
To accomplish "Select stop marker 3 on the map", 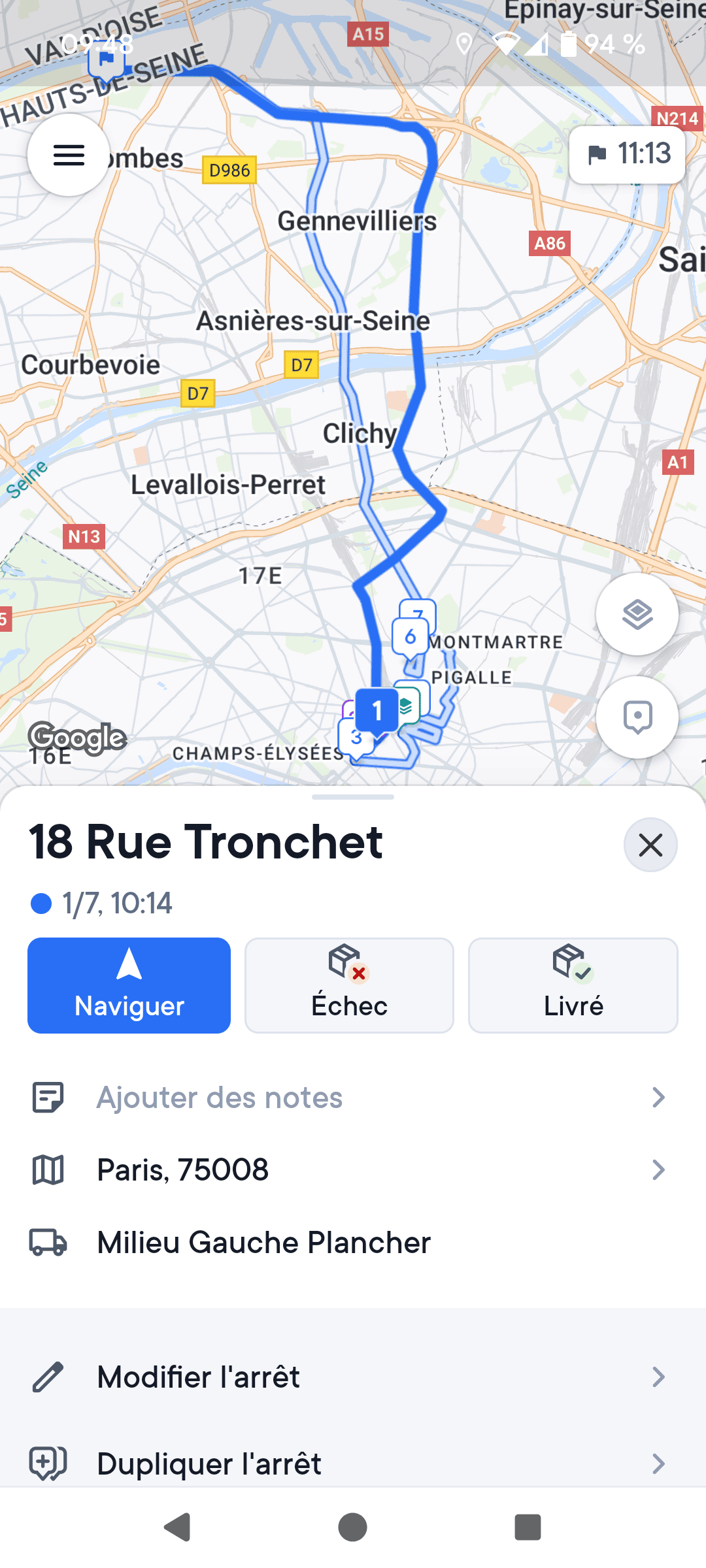I will pyautogui.click(x=356, y=737).
